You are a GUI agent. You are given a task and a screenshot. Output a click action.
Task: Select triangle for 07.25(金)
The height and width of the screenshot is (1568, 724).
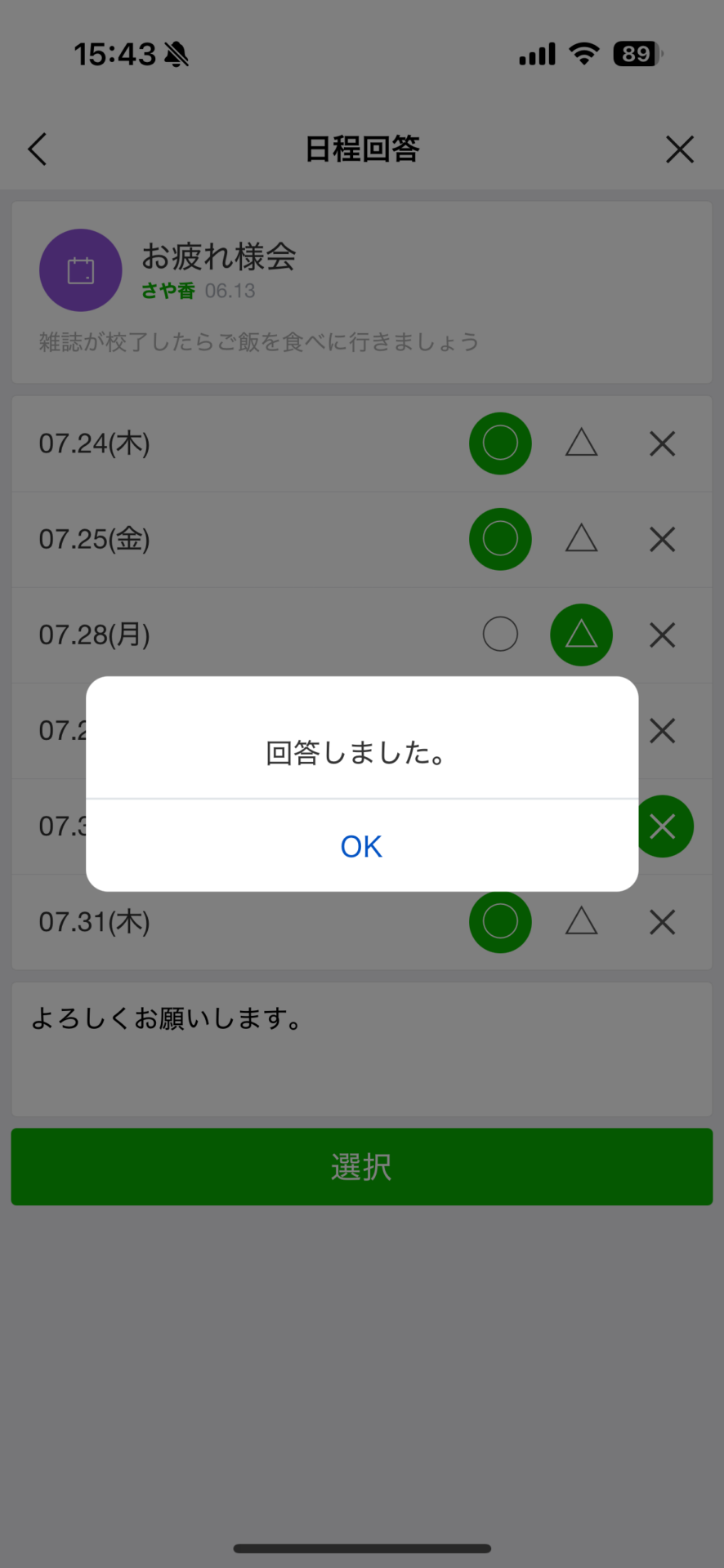(x=582, y=539)
